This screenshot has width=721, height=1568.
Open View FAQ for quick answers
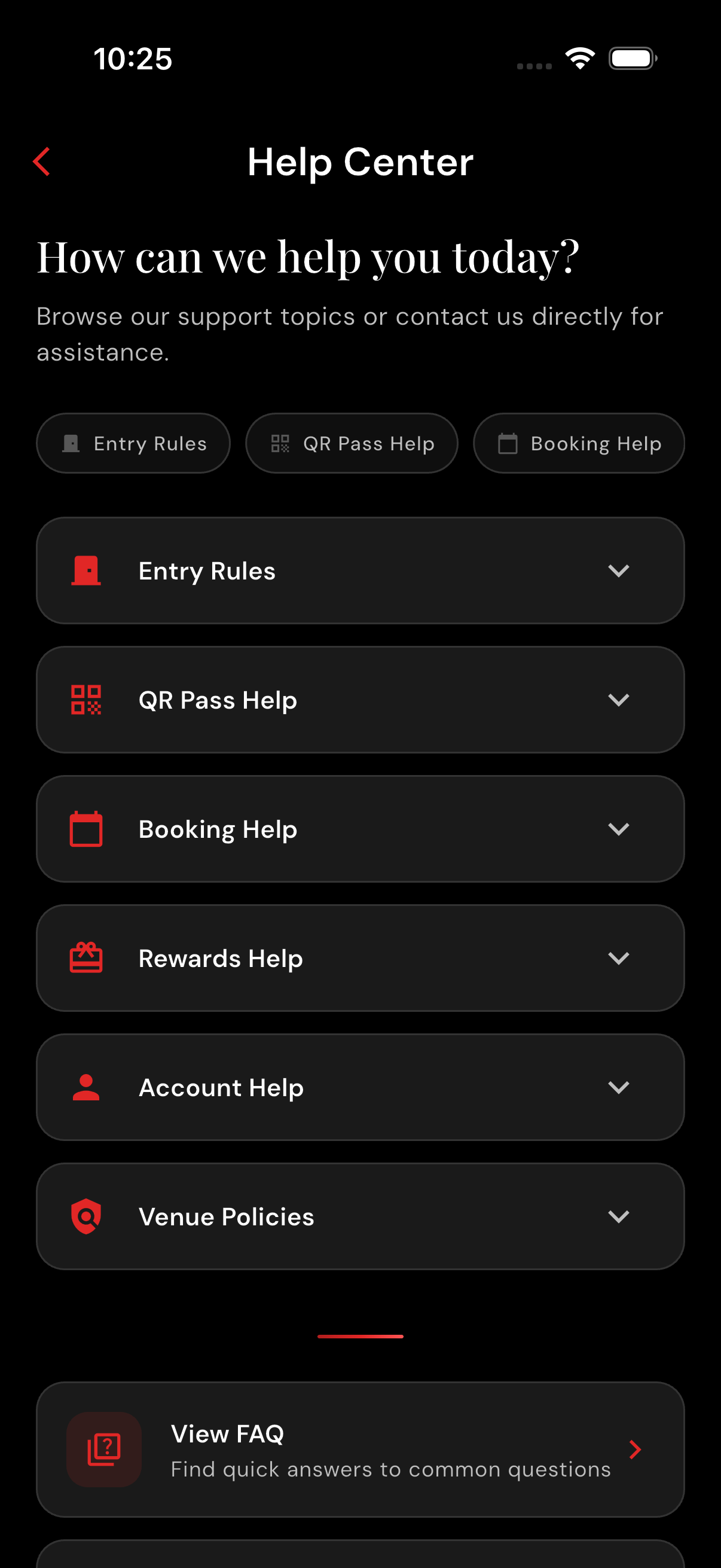(360, 1450)
